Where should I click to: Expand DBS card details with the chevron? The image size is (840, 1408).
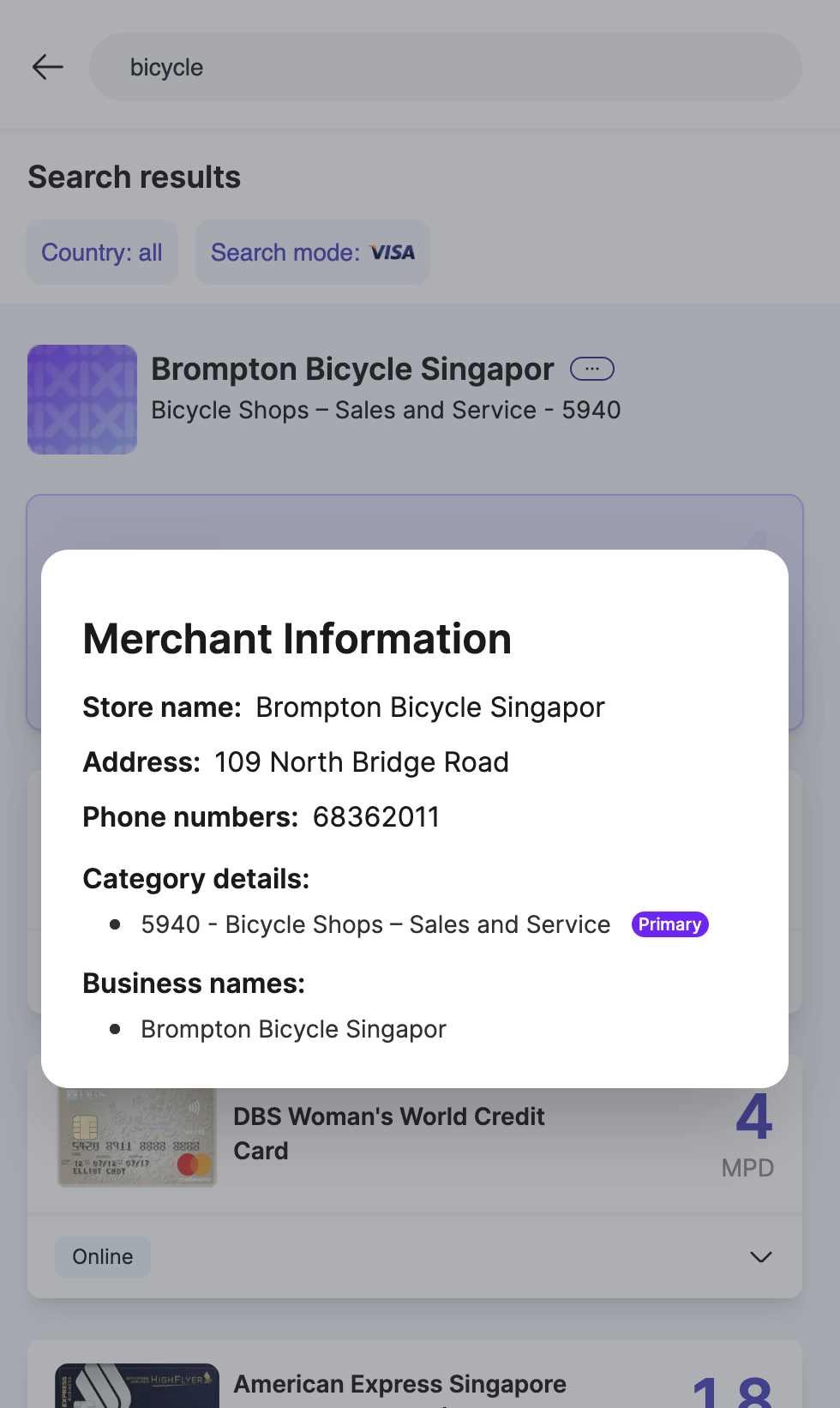(x=759, y=1256)
